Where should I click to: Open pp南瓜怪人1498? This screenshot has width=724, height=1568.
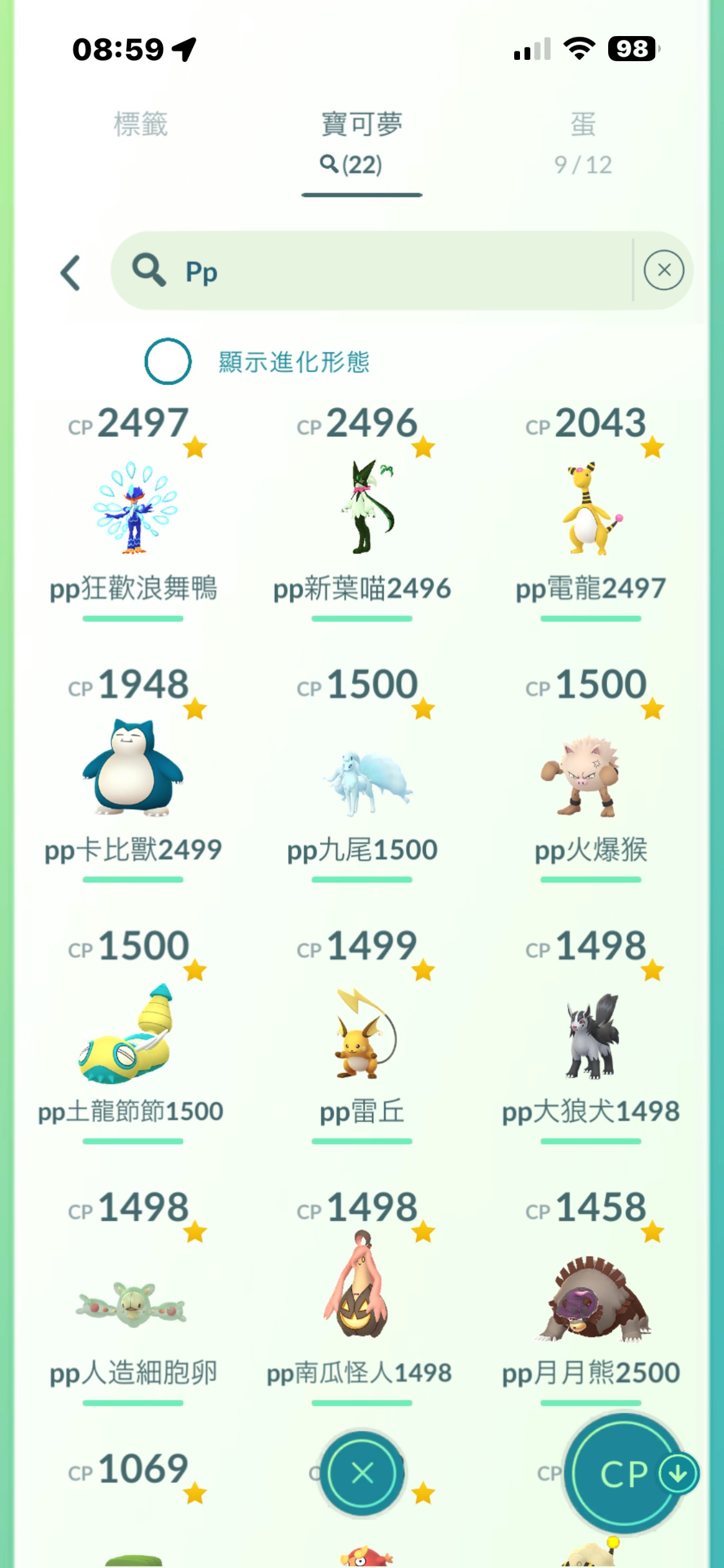pos(362,1294)
